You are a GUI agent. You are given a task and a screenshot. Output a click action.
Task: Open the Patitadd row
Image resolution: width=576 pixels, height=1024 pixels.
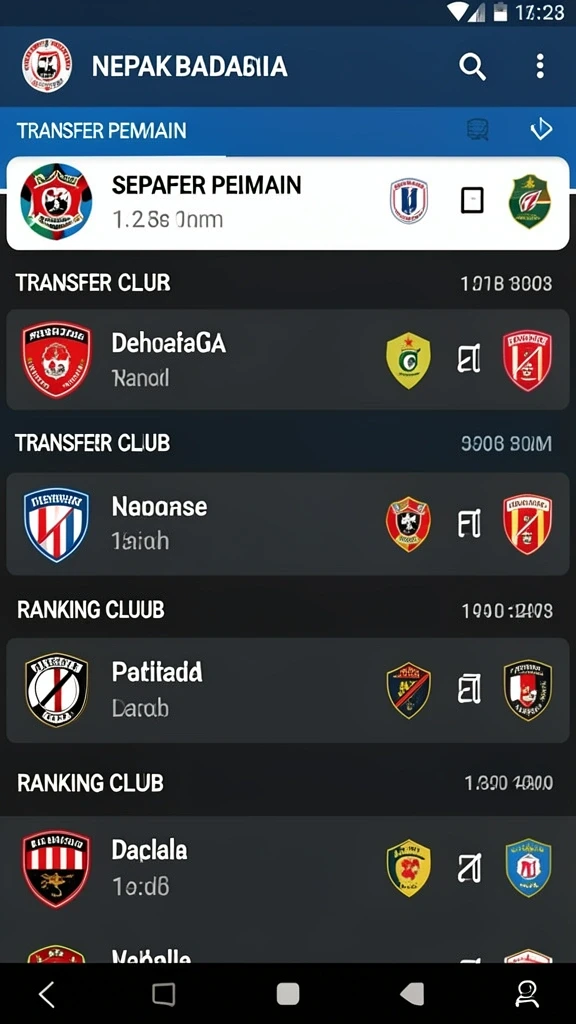287,690
